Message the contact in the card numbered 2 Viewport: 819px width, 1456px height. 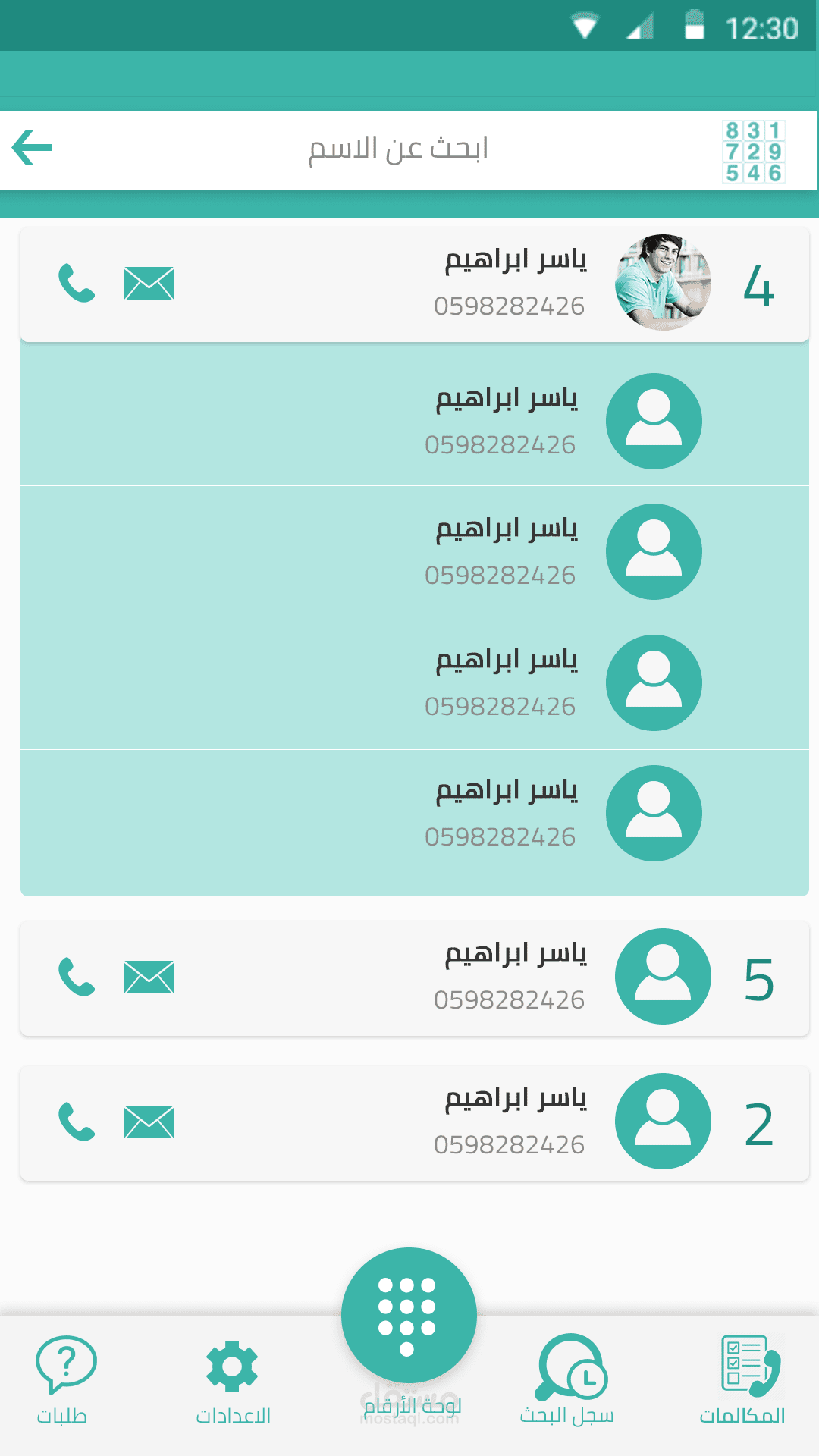coord(149,1122)
